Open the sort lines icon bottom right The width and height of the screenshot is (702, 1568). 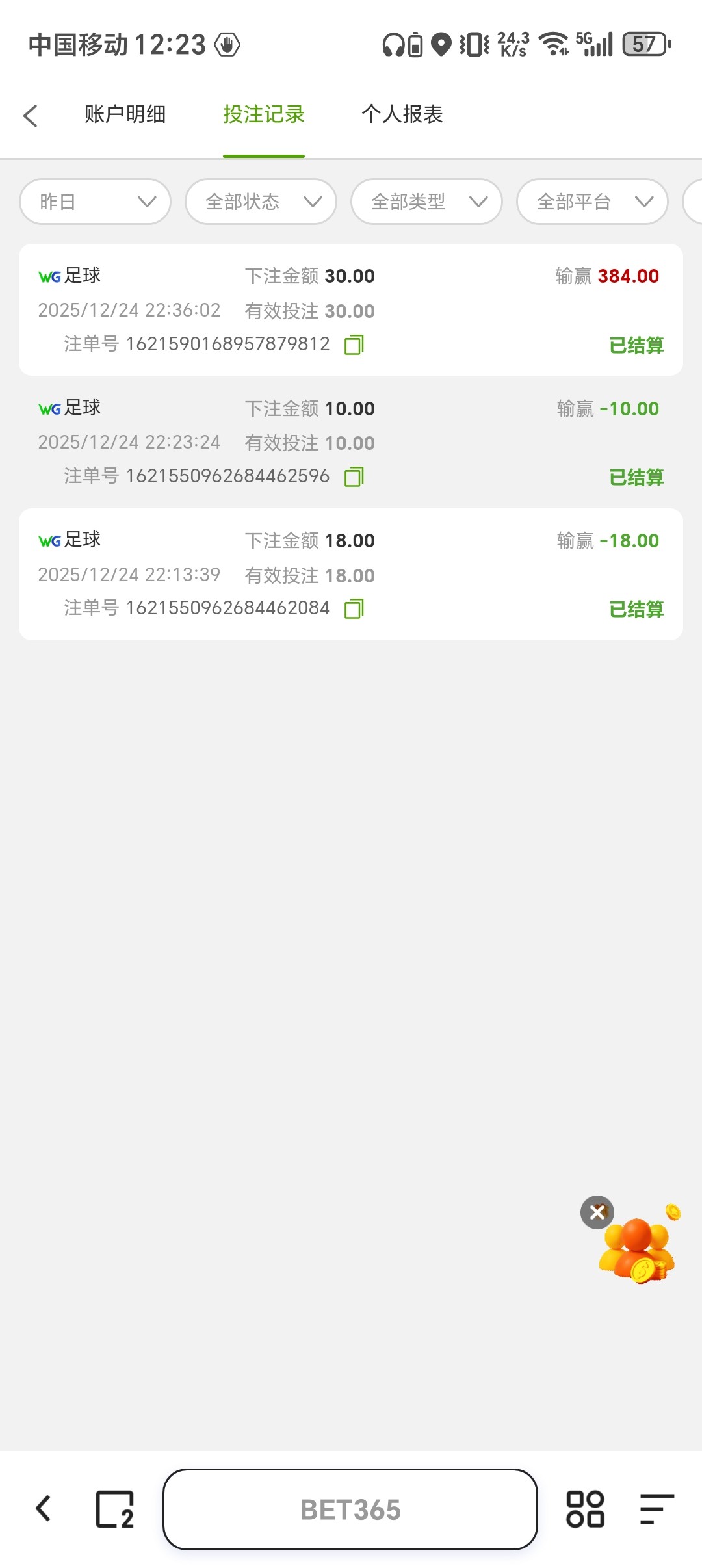click(656, 1510)
